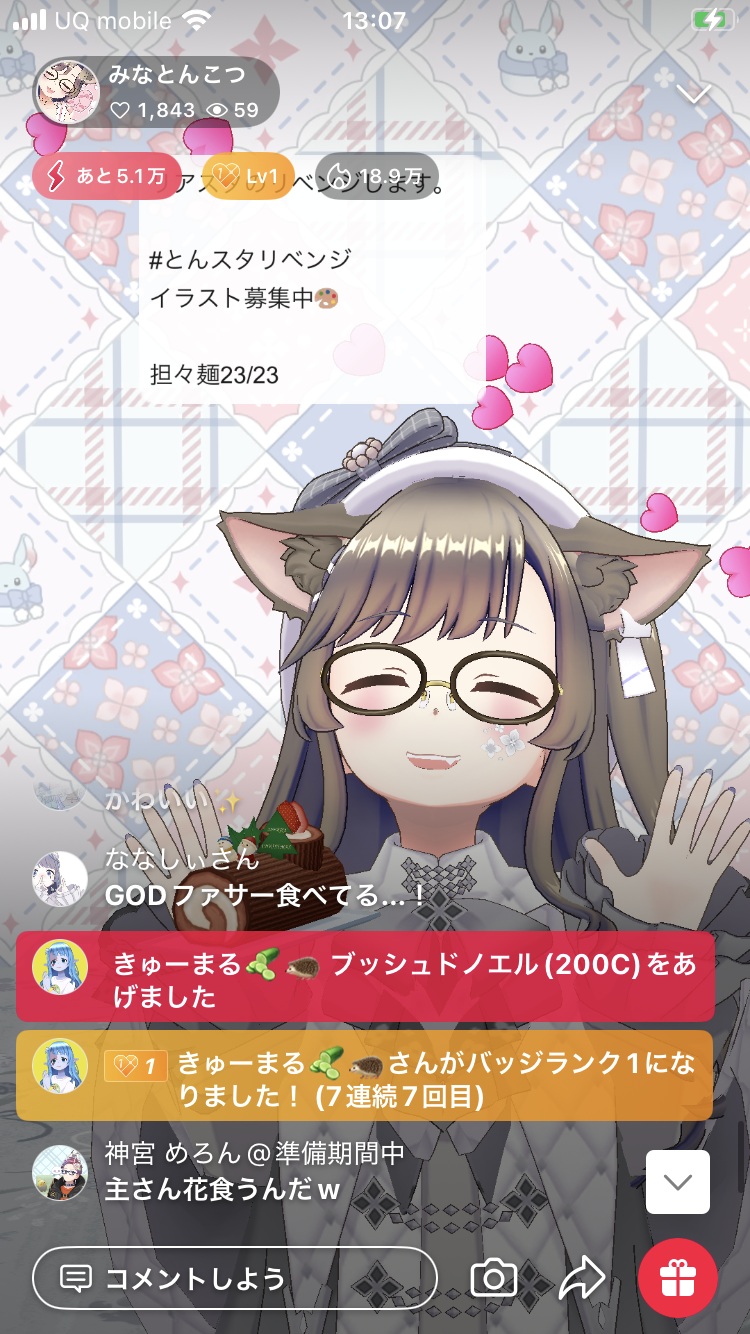This screenshot has height=1334, width=750.
Task: Jump to latest comments with down chevron
Action: pyautogui.click(x=678, y=1181)
